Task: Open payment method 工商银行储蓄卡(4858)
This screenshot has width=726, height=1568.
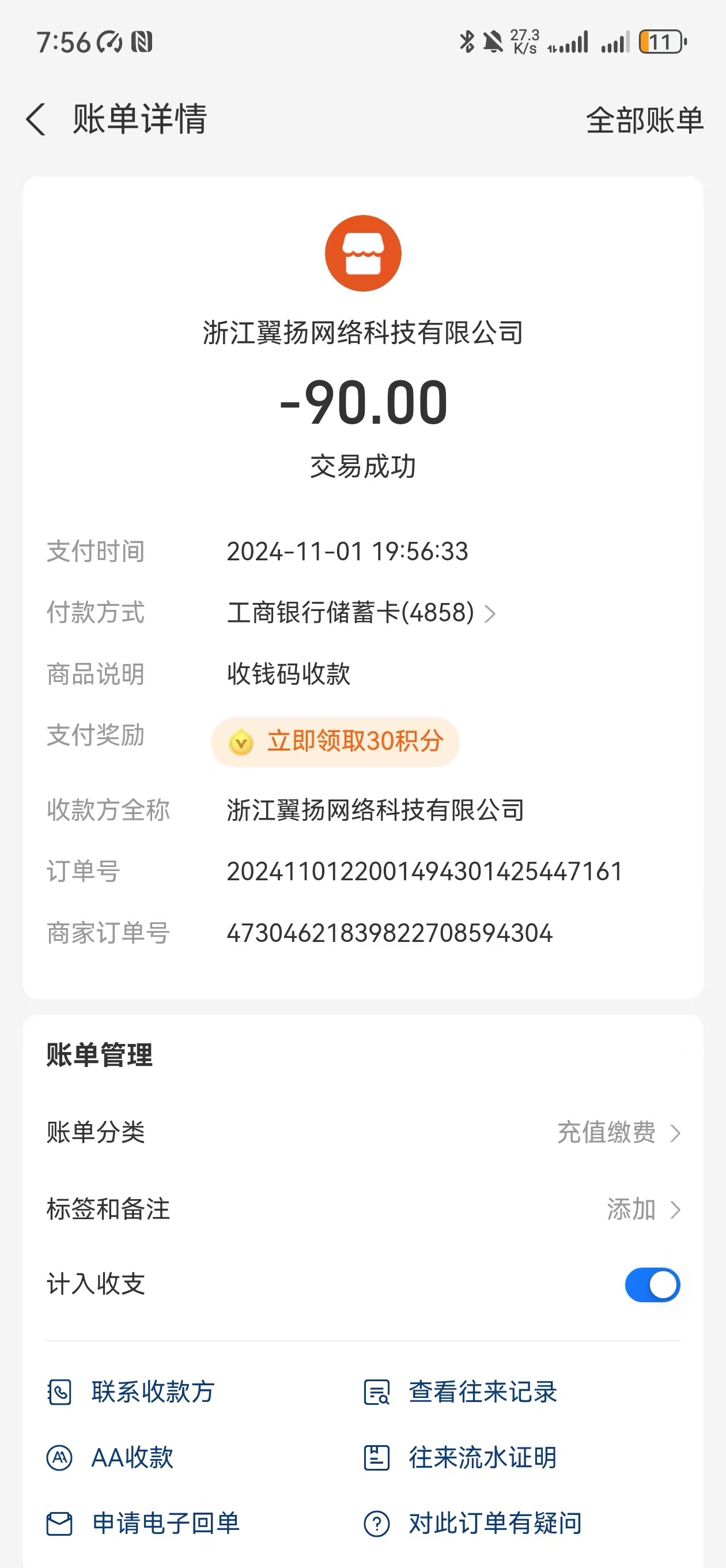Action: click(x=361, y=613)
